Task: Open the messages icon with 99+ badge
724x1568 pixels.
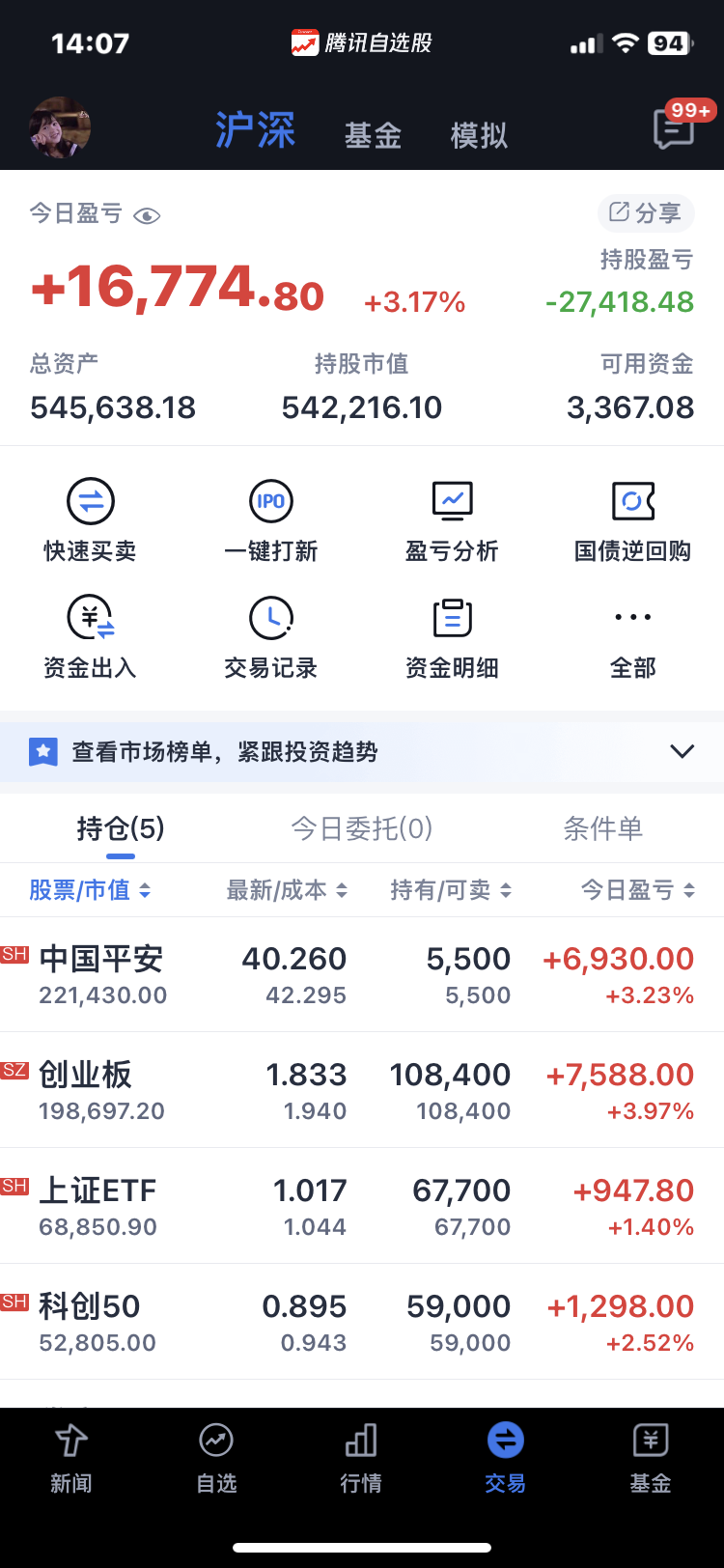Action: 675,127
